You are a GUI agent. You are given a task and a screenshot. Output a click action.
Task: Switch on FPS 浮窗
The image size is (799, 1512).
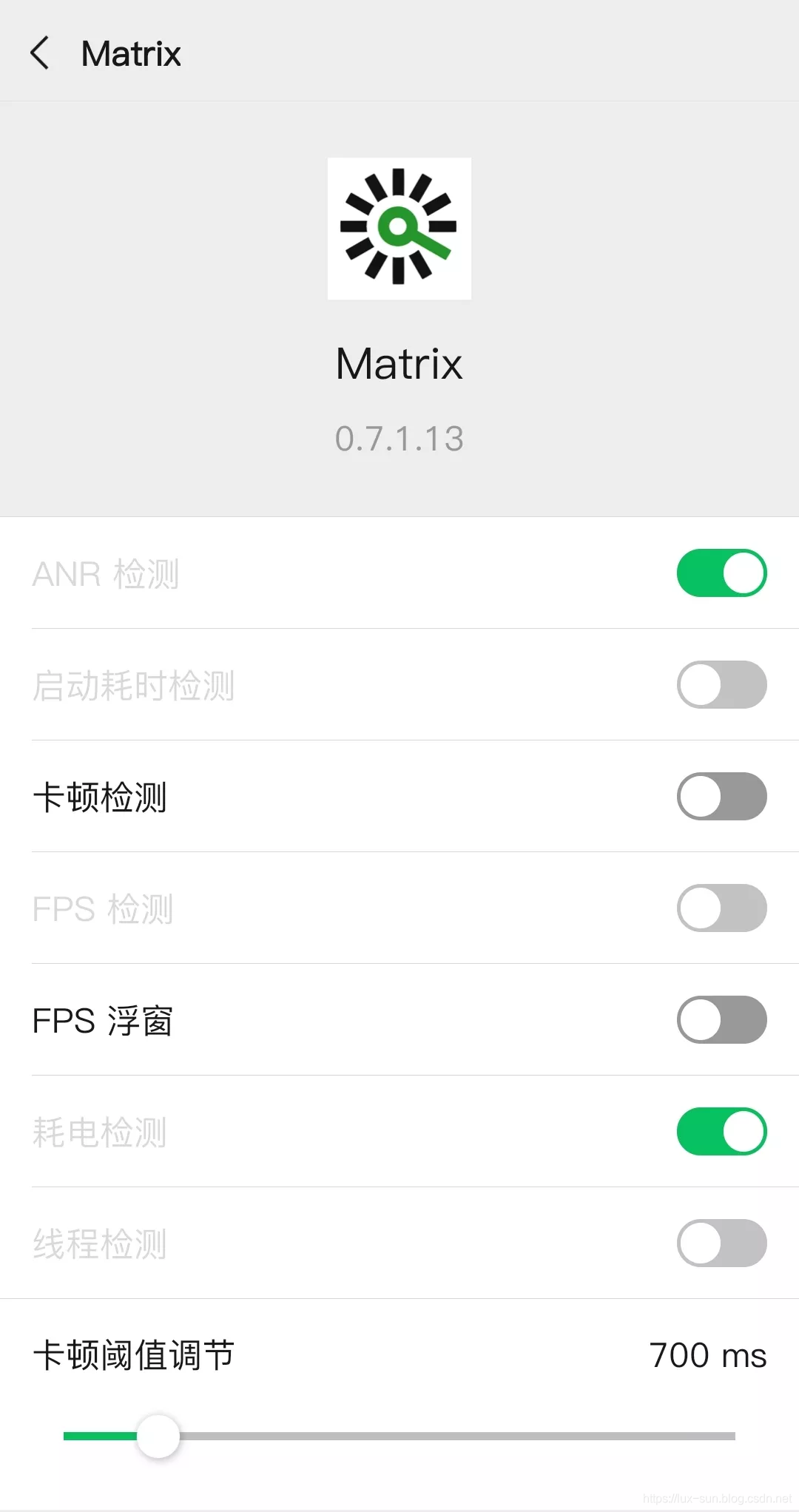721,1020
